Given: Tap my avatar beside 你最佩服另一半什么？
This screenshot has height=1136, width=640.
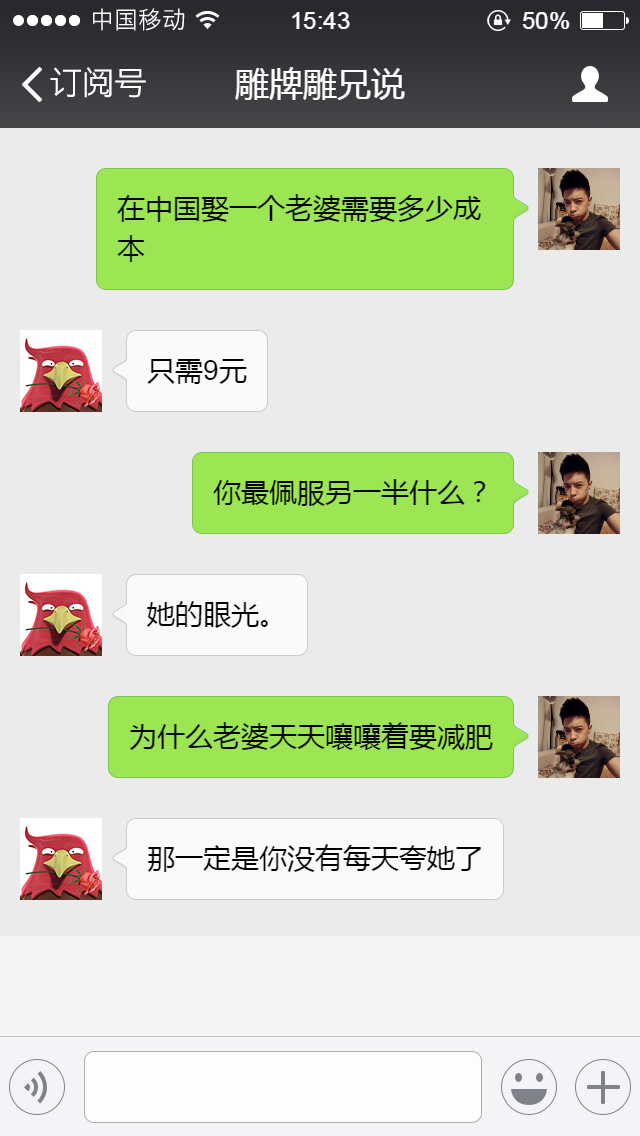Looking at the screenshot, I should pos(578,493).
